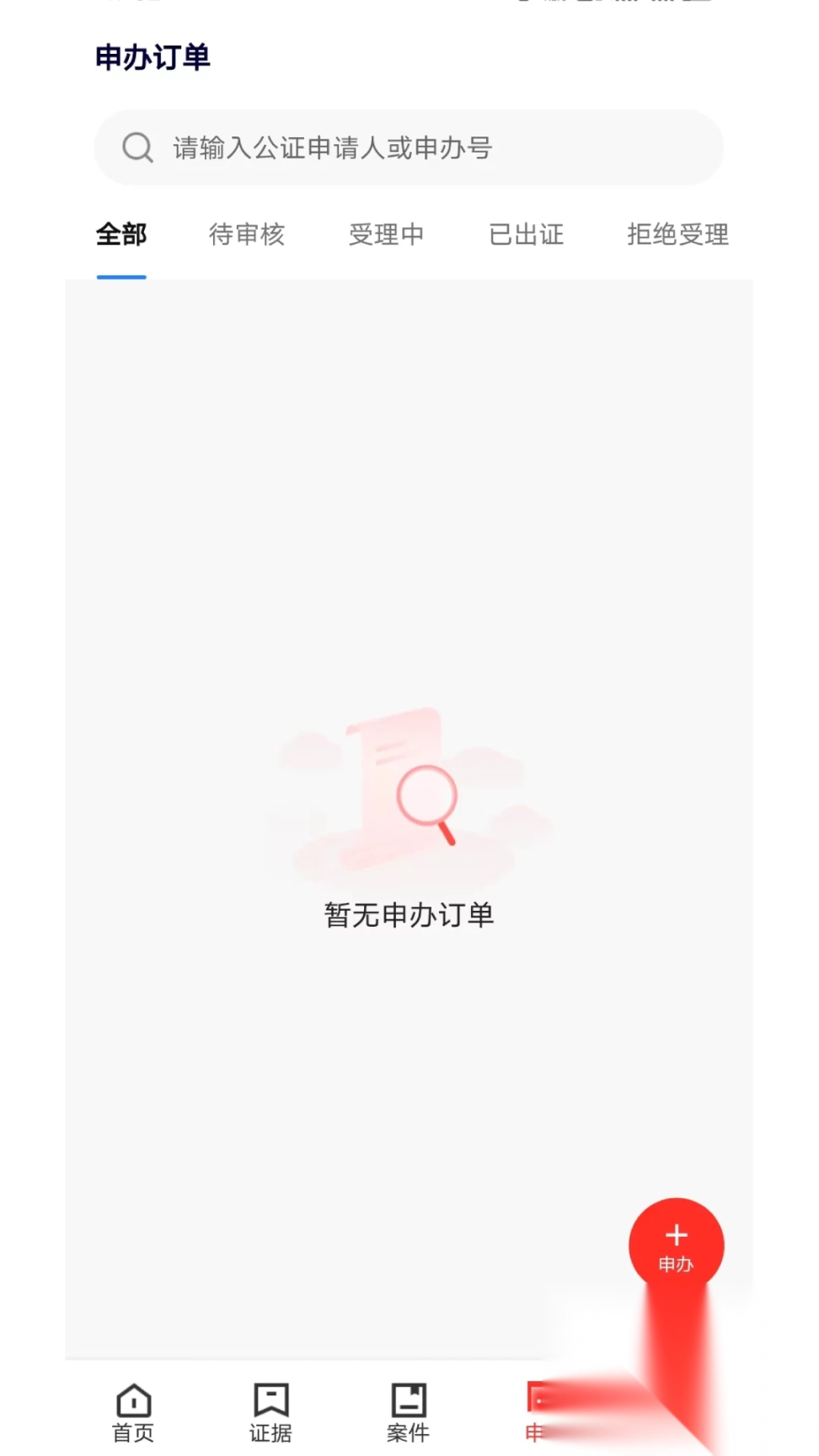View the 拒绝受理 tab
The height and width of the screenshot is (1456, 819).
coord(677,235)
